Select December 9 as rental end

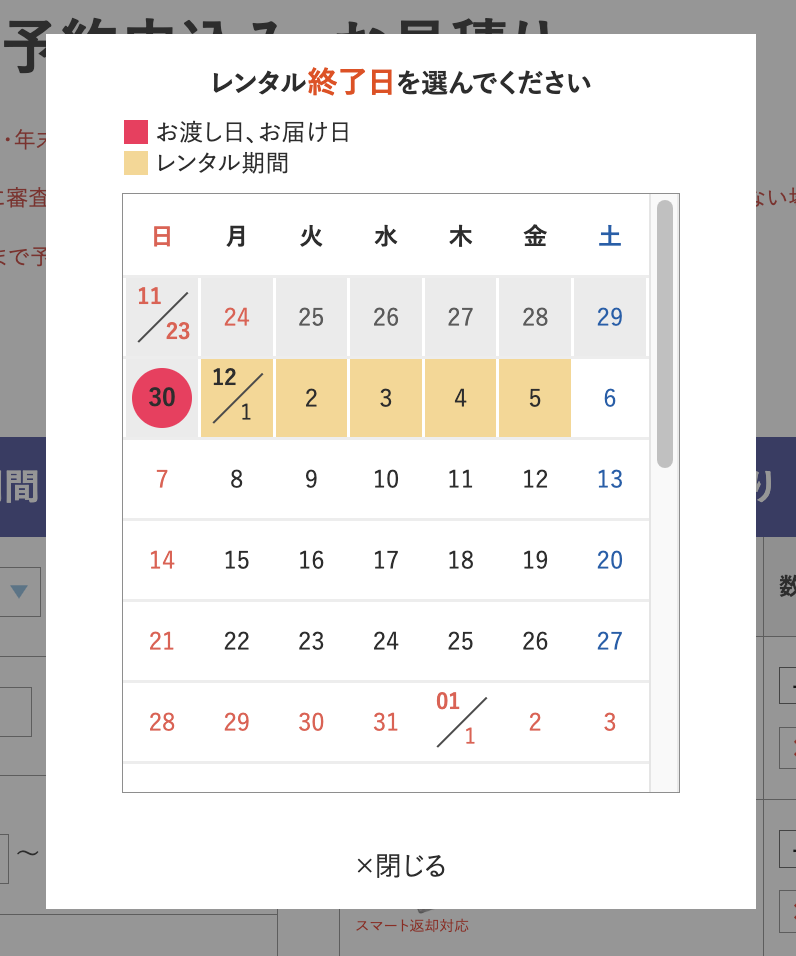point(311,479)
